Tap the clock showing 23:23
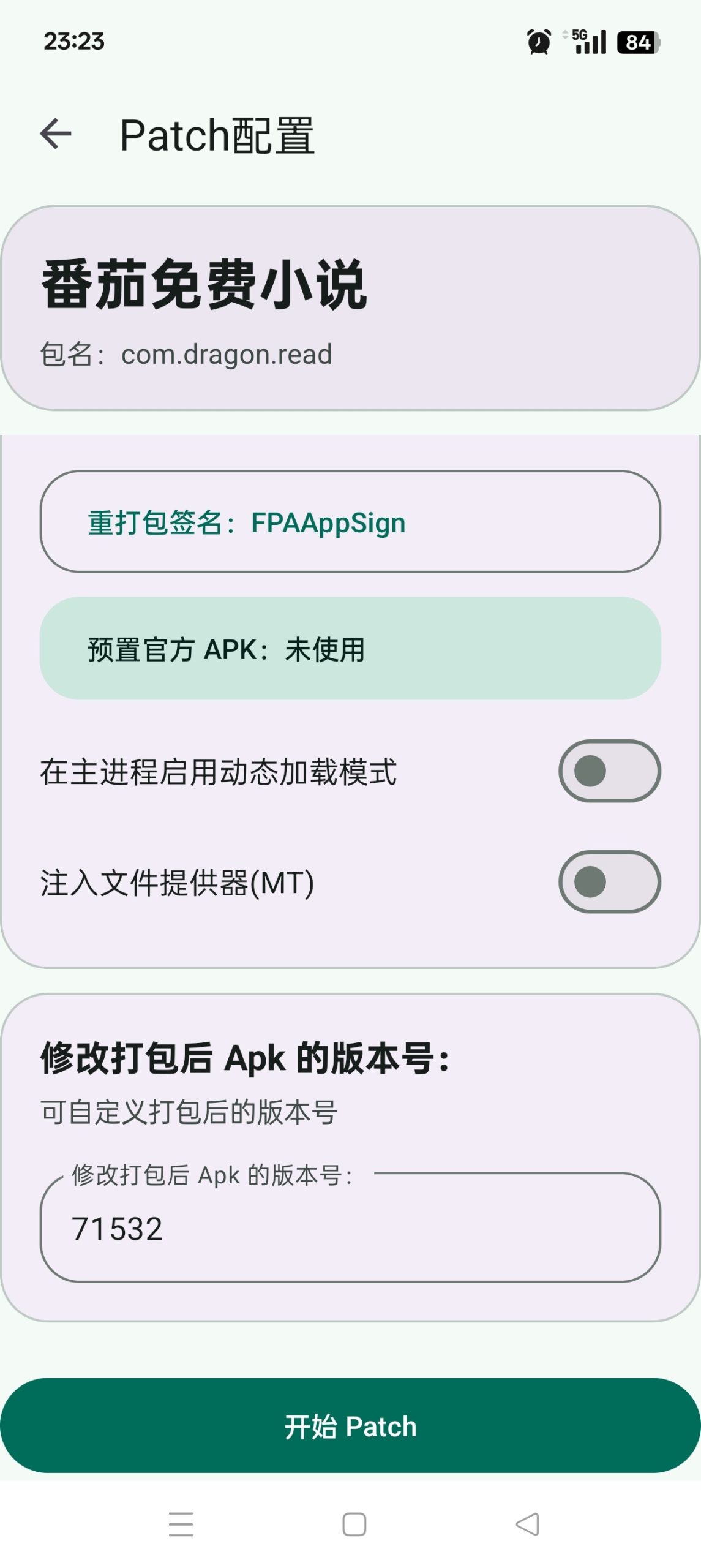Screen dimensions: 701x1568 72,42
